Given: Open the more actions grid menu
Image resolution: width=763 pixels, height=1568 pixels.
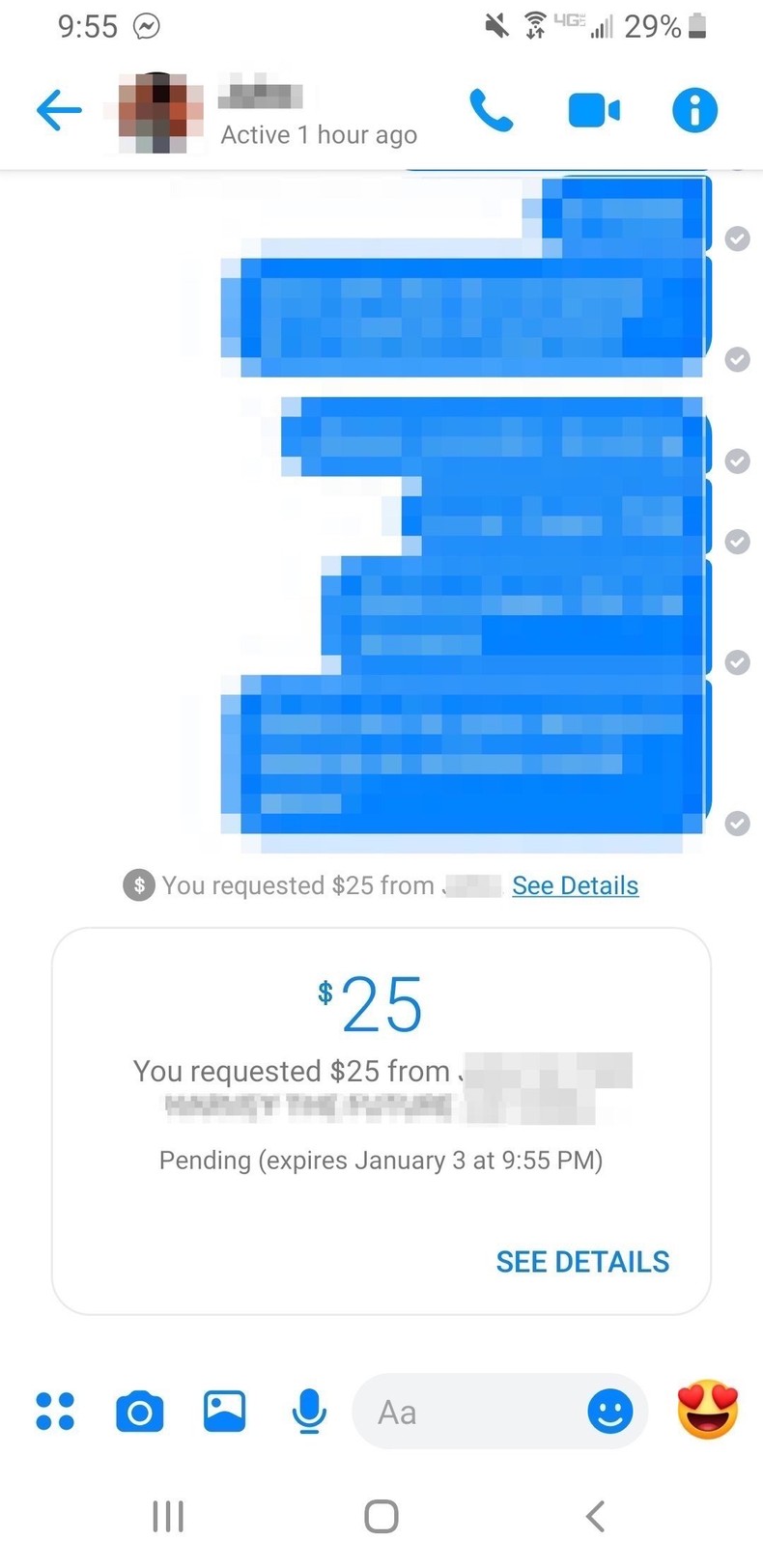Looking at the screenshot, I should click(55, 1411).
